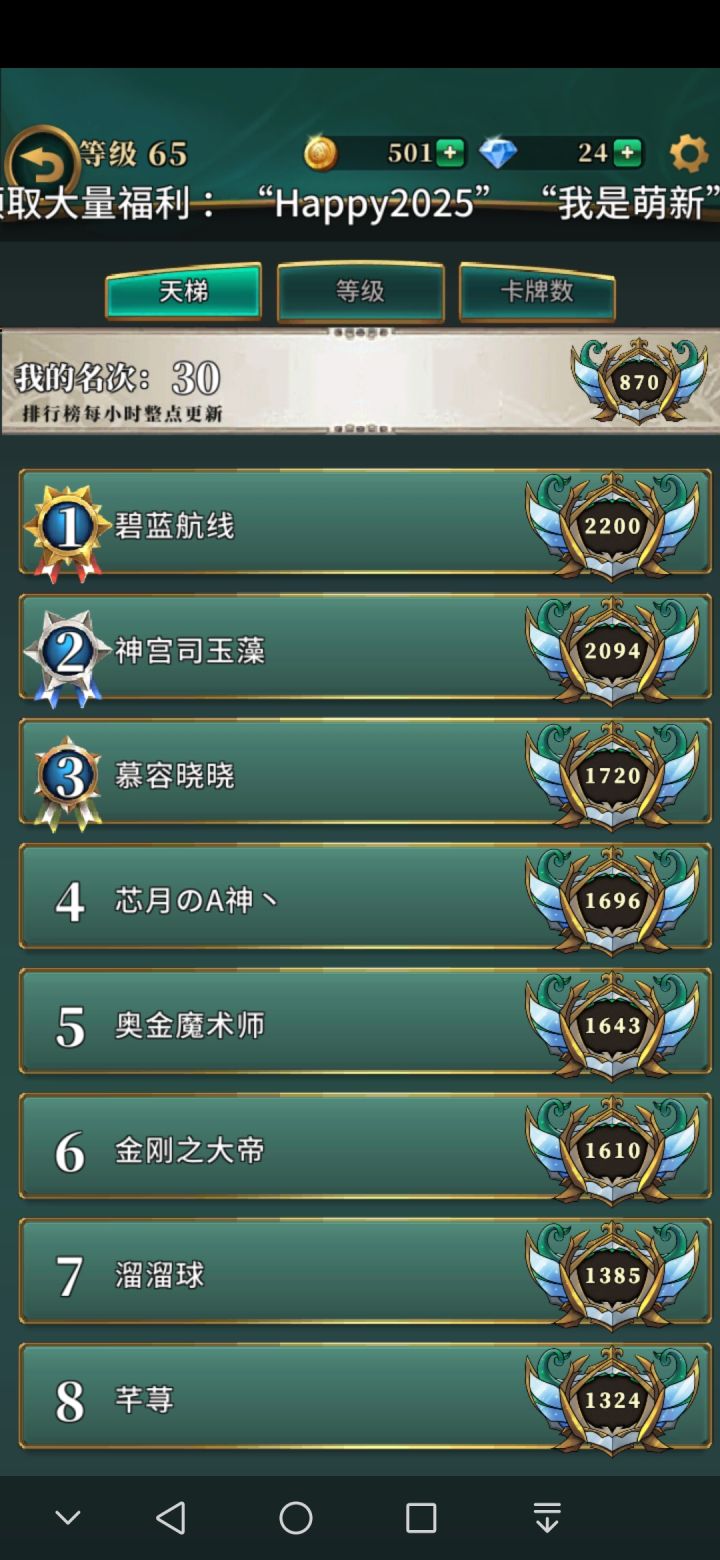Tap the gold coin icon

tap(320, 152)
